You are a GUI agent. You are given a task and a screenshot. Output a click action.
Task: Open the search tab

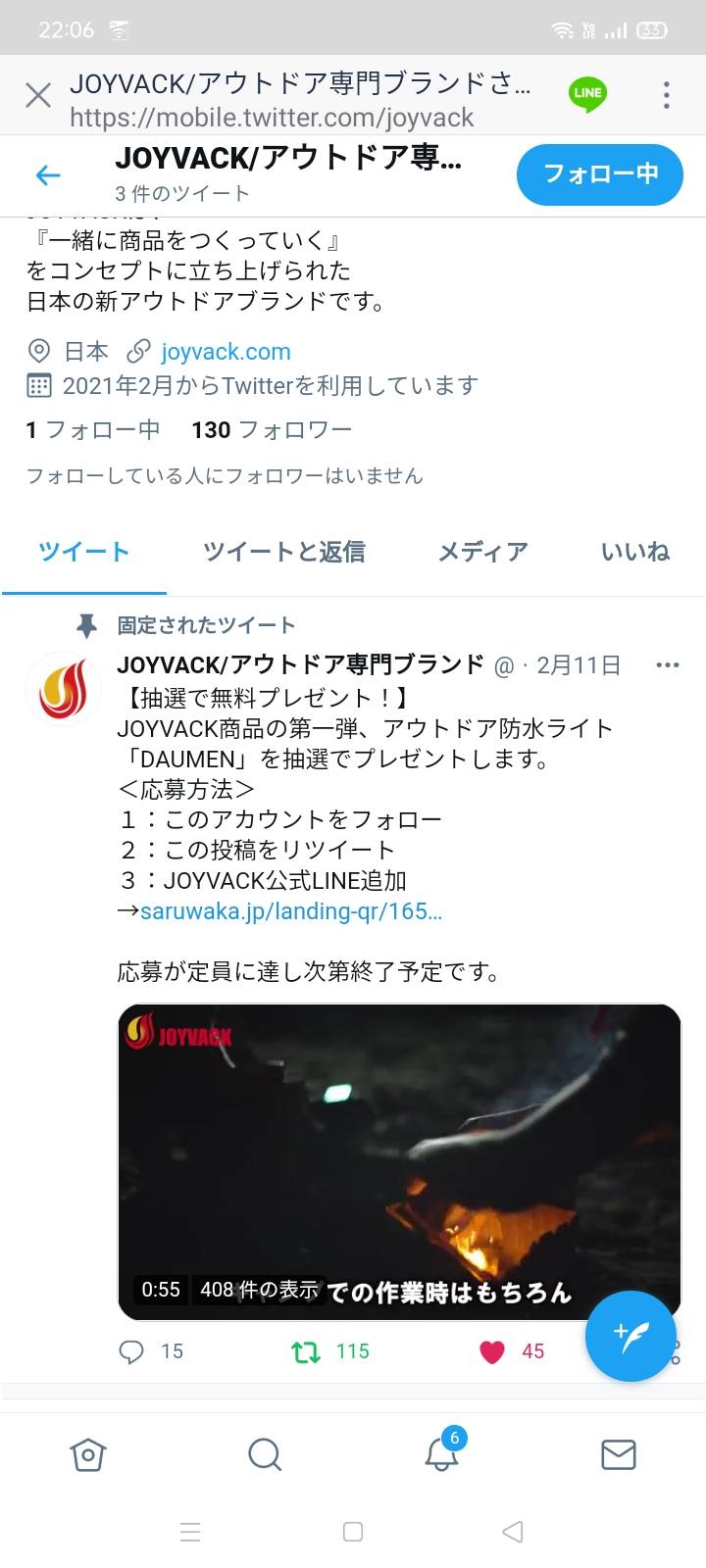(265, 1454)
